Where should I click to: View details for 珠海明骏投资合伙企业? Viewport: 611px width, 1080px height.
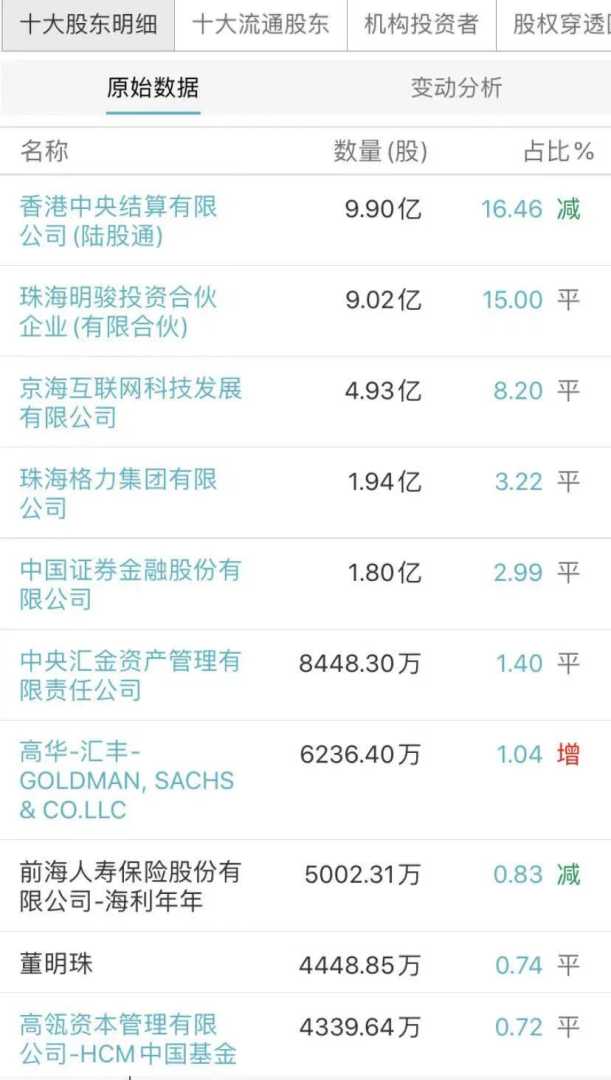coord(119,311)
